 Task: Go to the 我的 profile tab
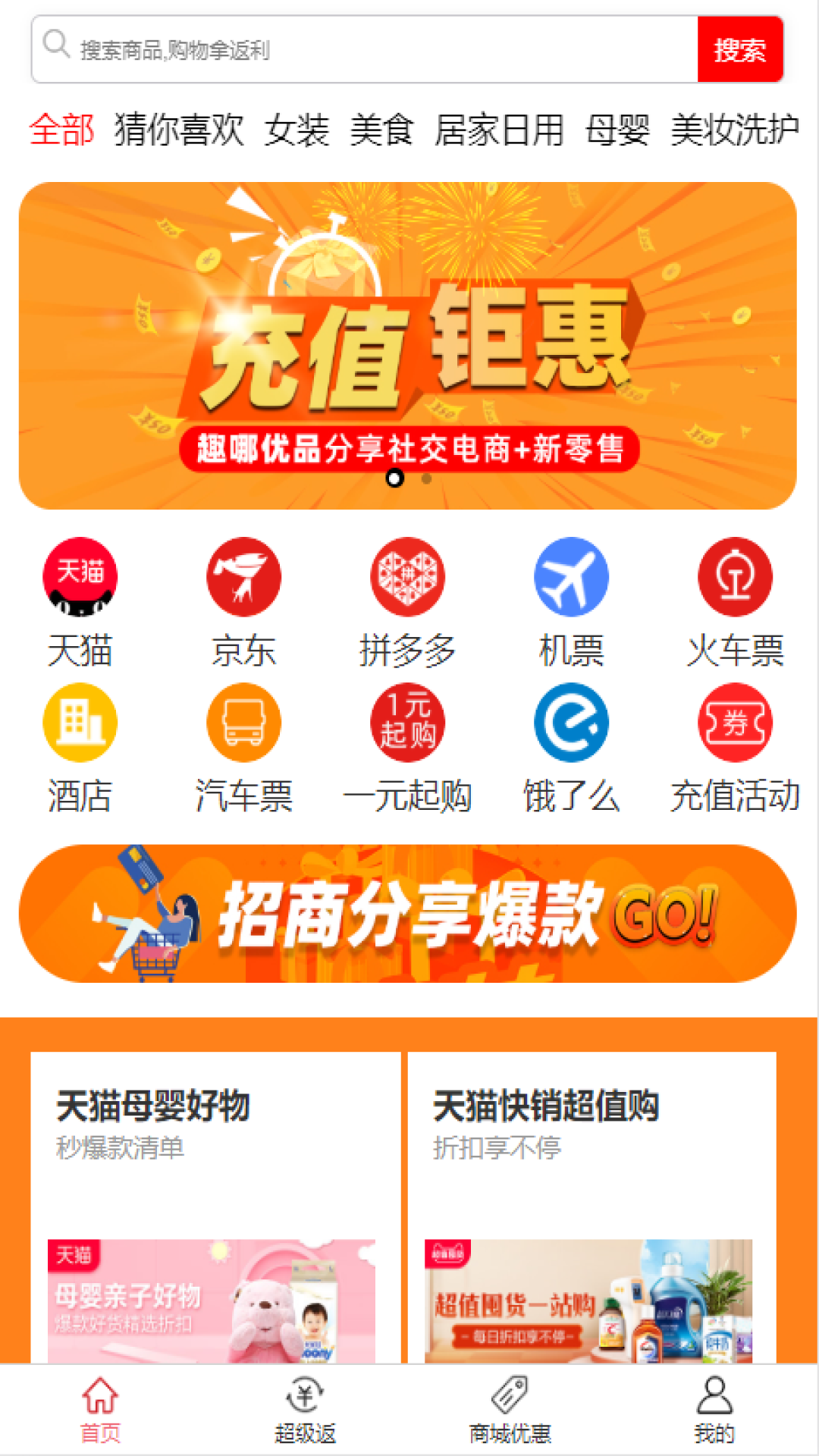click(x=714, y=1410)
